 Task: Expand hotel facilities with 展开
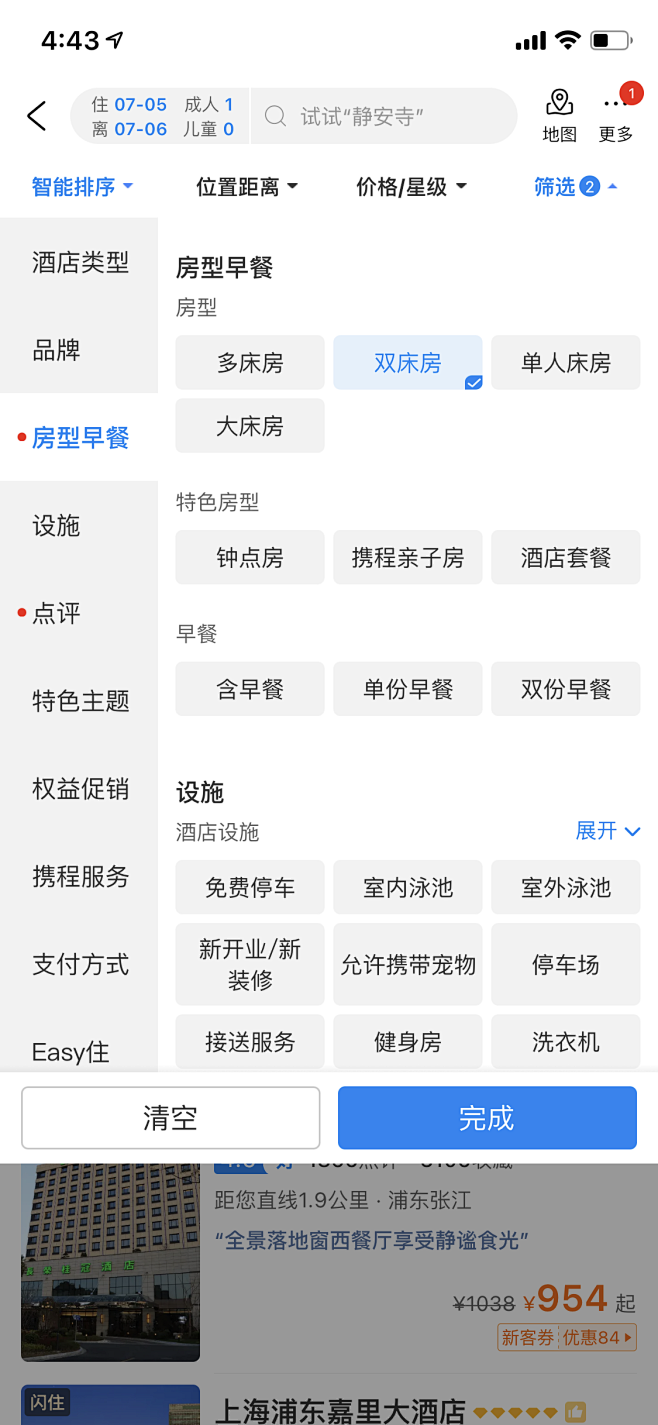608,831
